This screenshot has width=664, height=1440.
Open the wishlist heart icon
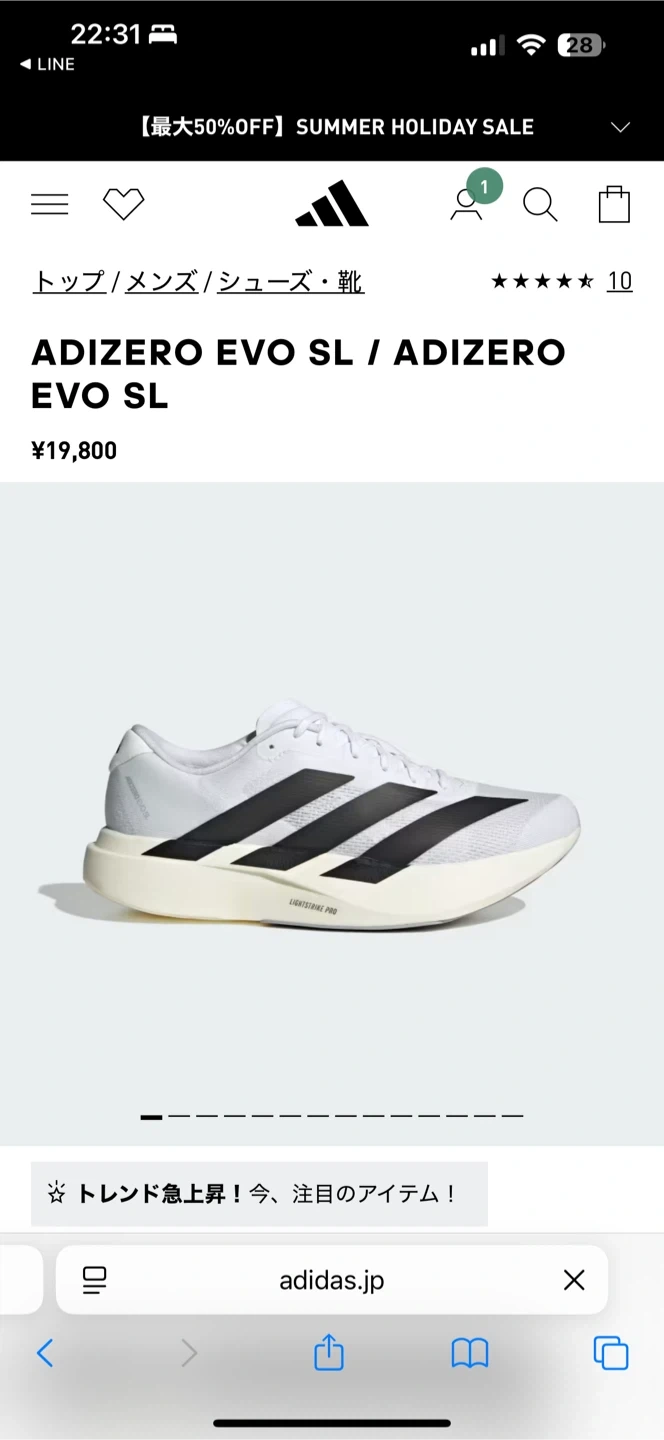click(124, 204)
